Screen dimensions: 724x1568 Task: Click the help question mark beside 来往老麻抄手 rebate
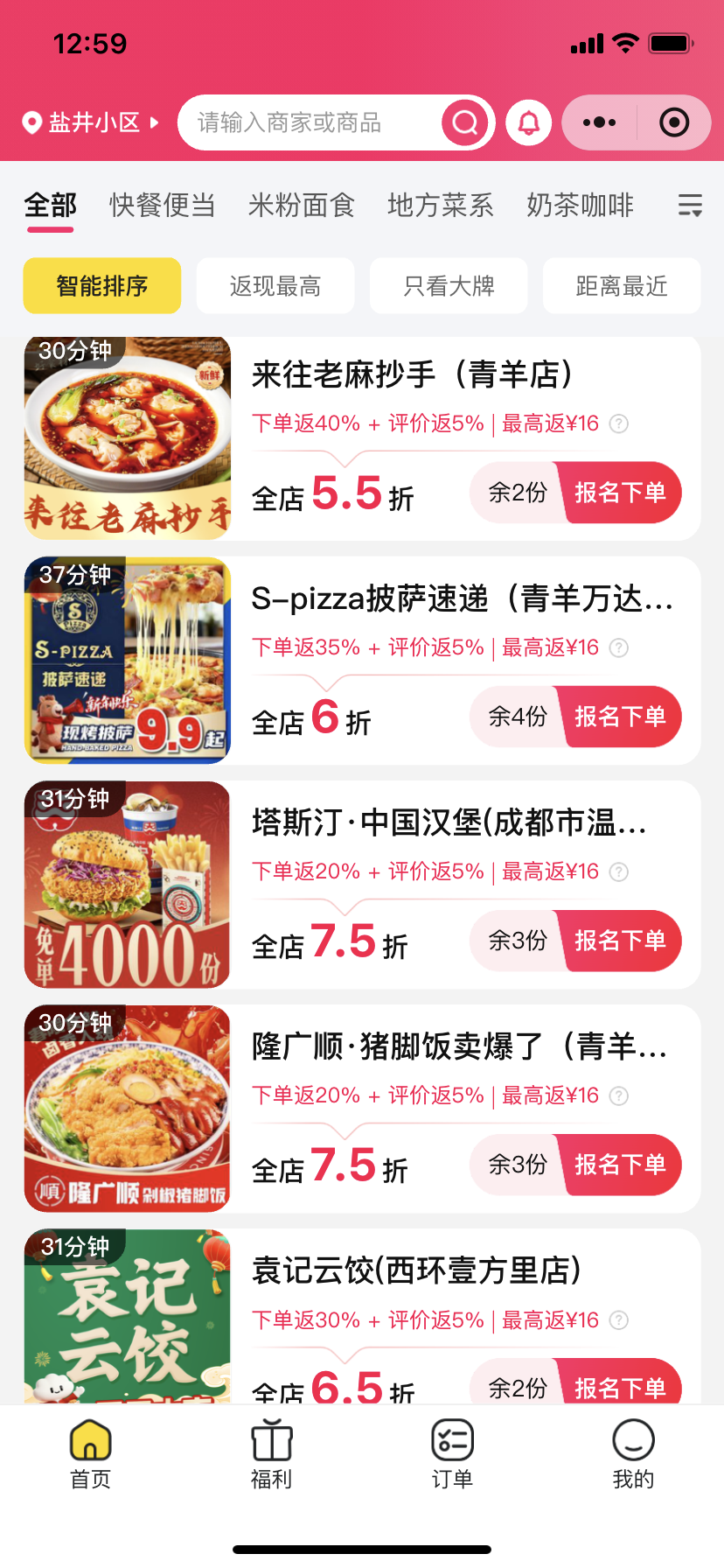click(618, 423)
